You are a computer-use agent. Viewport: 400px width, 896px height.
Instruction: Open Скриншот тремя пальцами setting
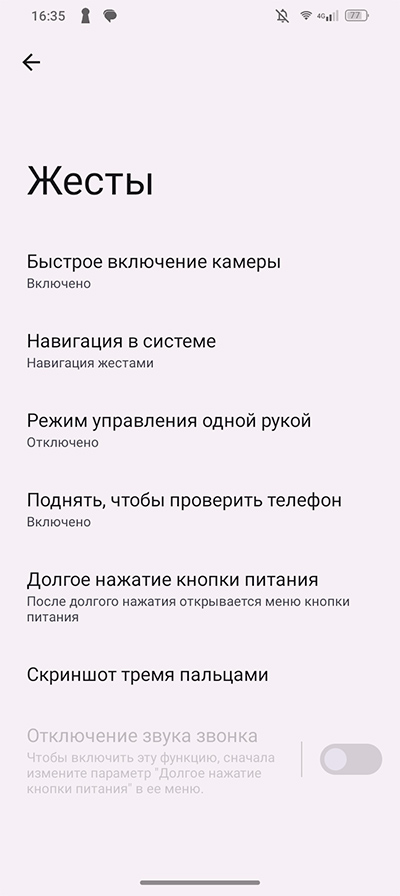point(200,675)
